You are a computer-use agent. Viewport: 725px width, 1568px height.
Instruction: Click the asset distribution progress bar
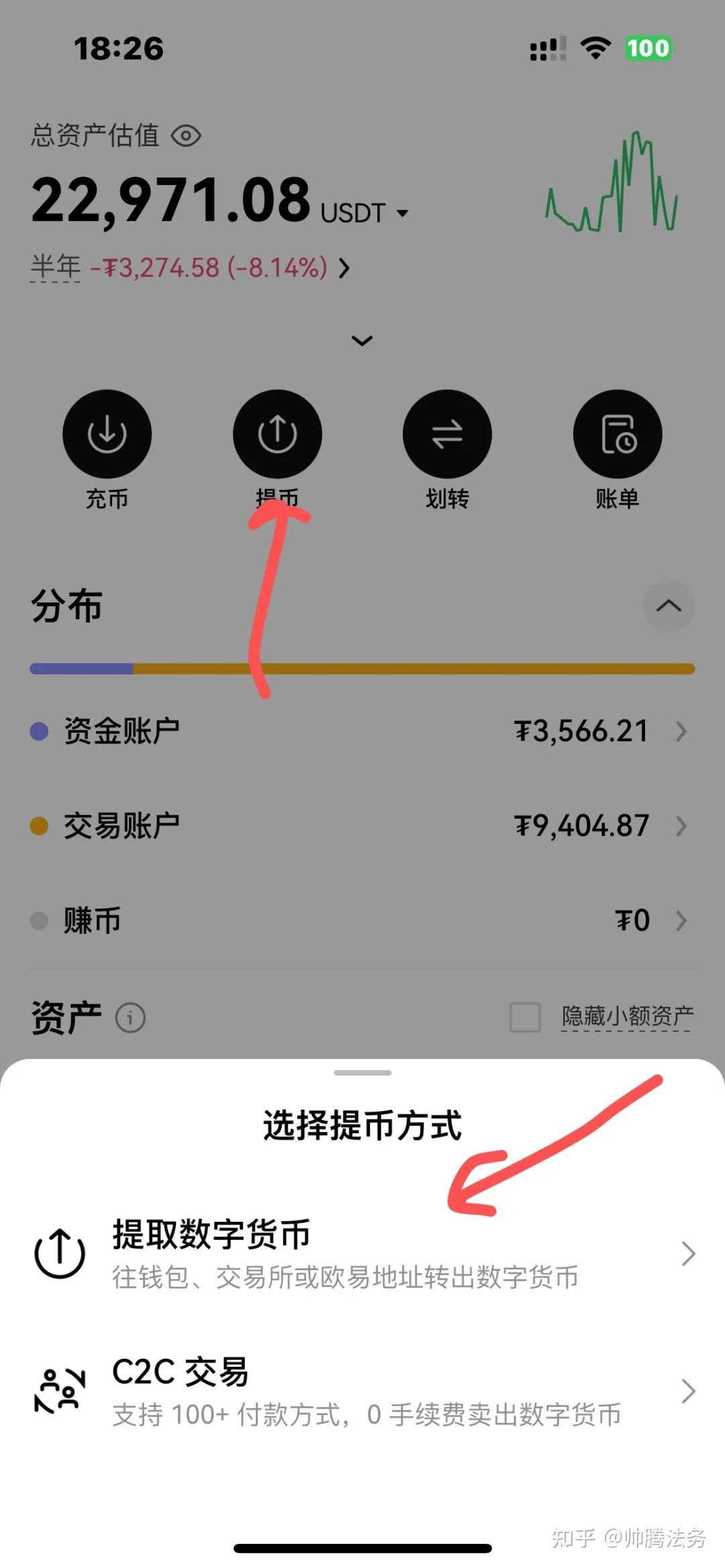pos(362,666)
